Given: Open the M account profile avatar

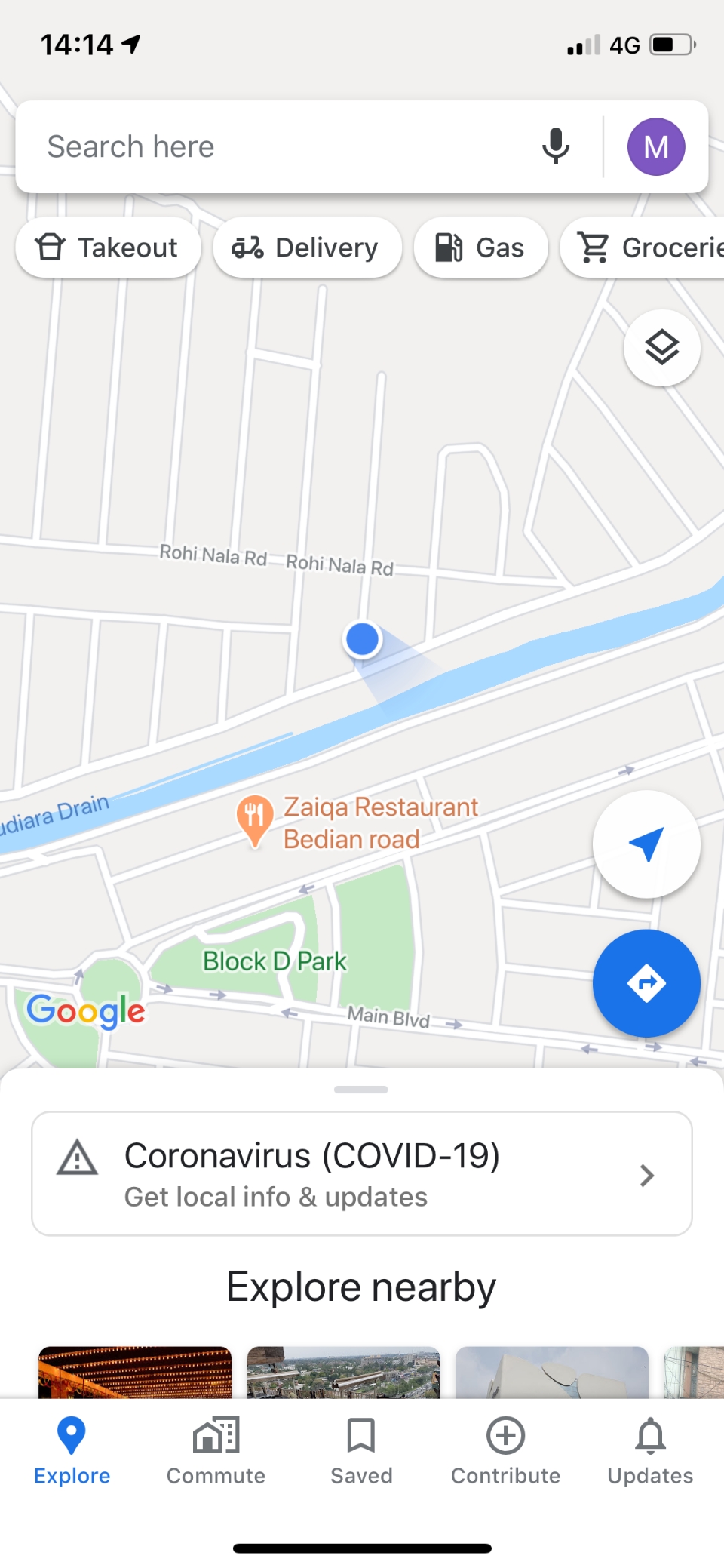Looking at the screenshot, I should pyautogui.click(x=656, y=147).
